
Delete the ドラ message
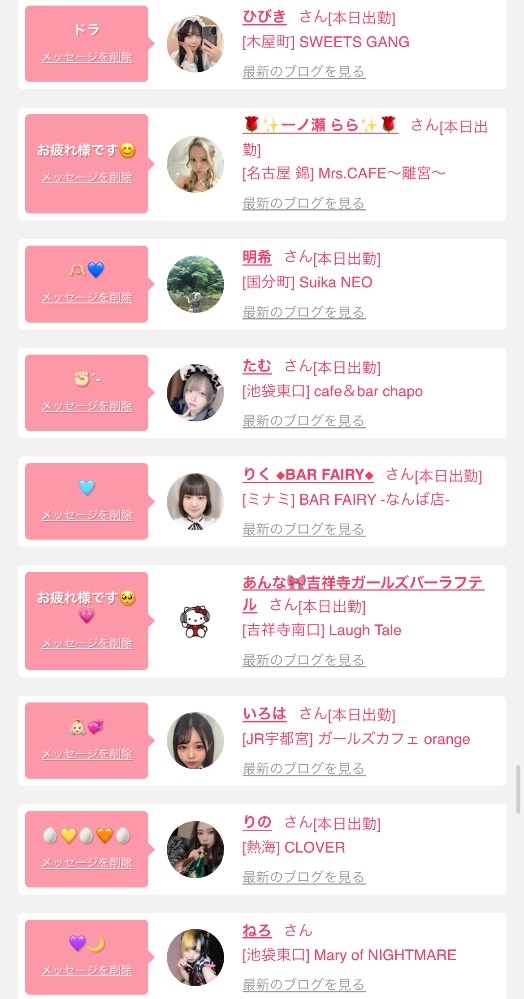tap(87, 57)
